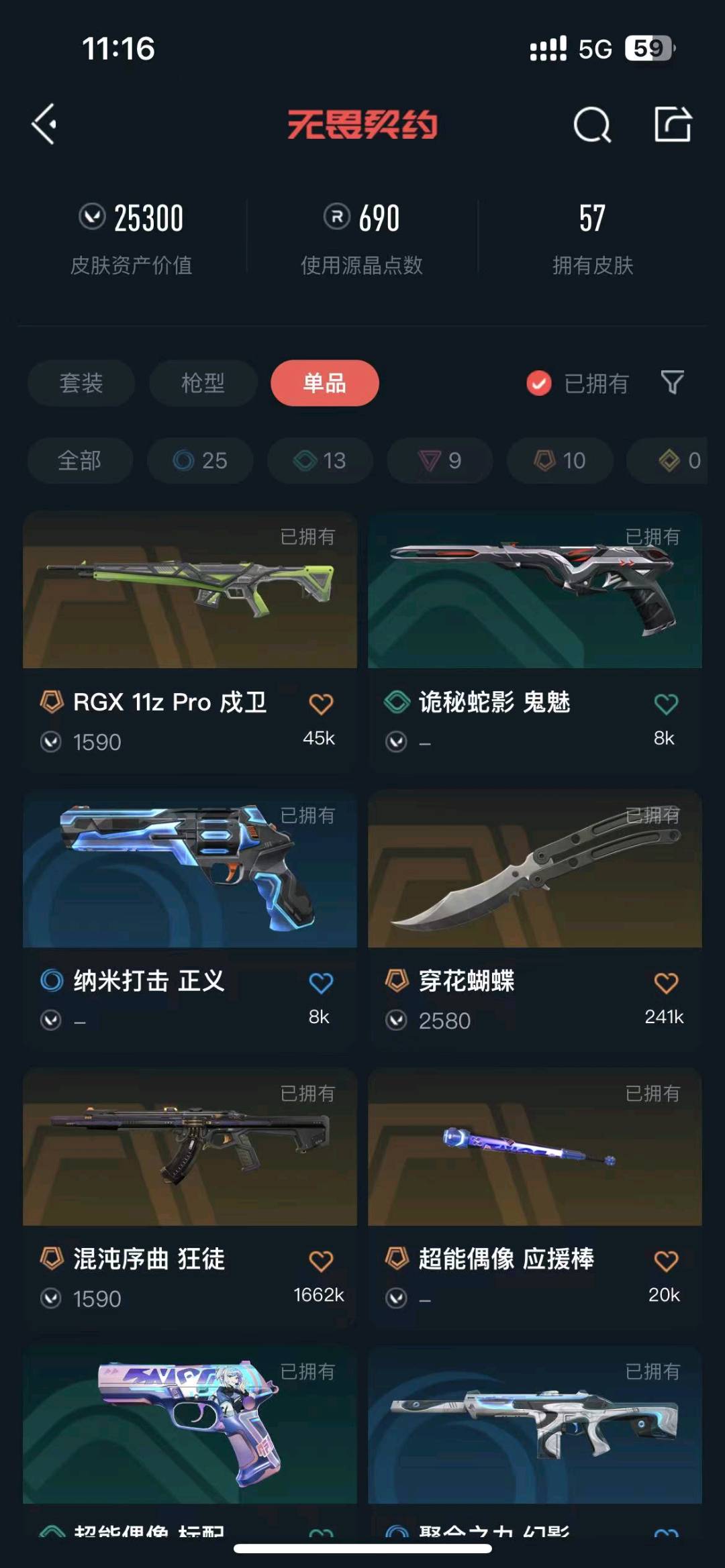Filter by the orange tier chip showing 10
The width and height of the screenshot is (725, 1568).
(560, 460)
